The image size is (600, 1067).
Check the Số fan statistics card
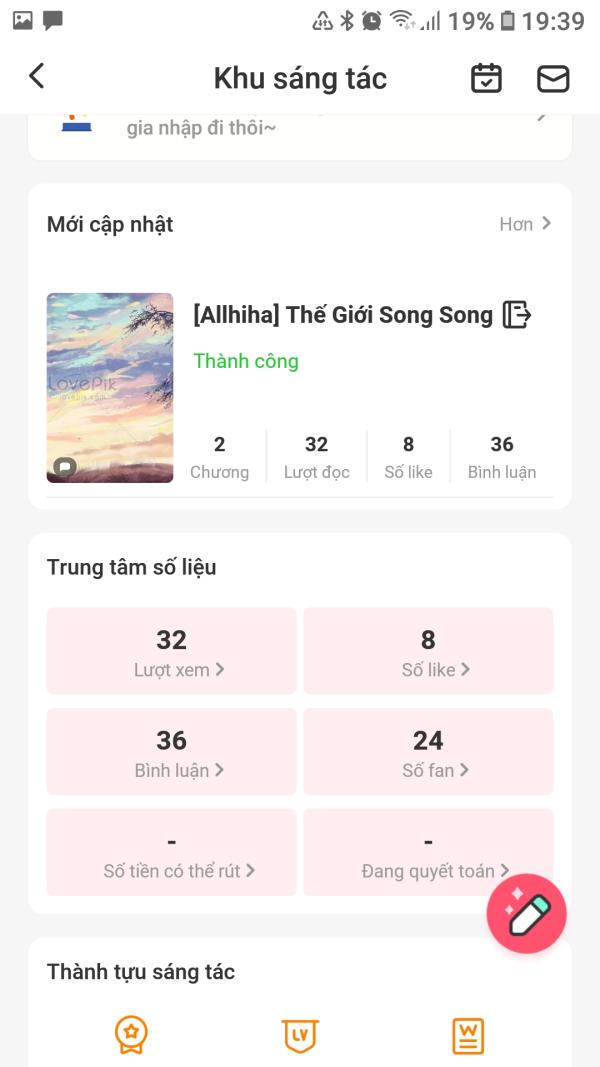pyautogui.click(x=428, y=752)
